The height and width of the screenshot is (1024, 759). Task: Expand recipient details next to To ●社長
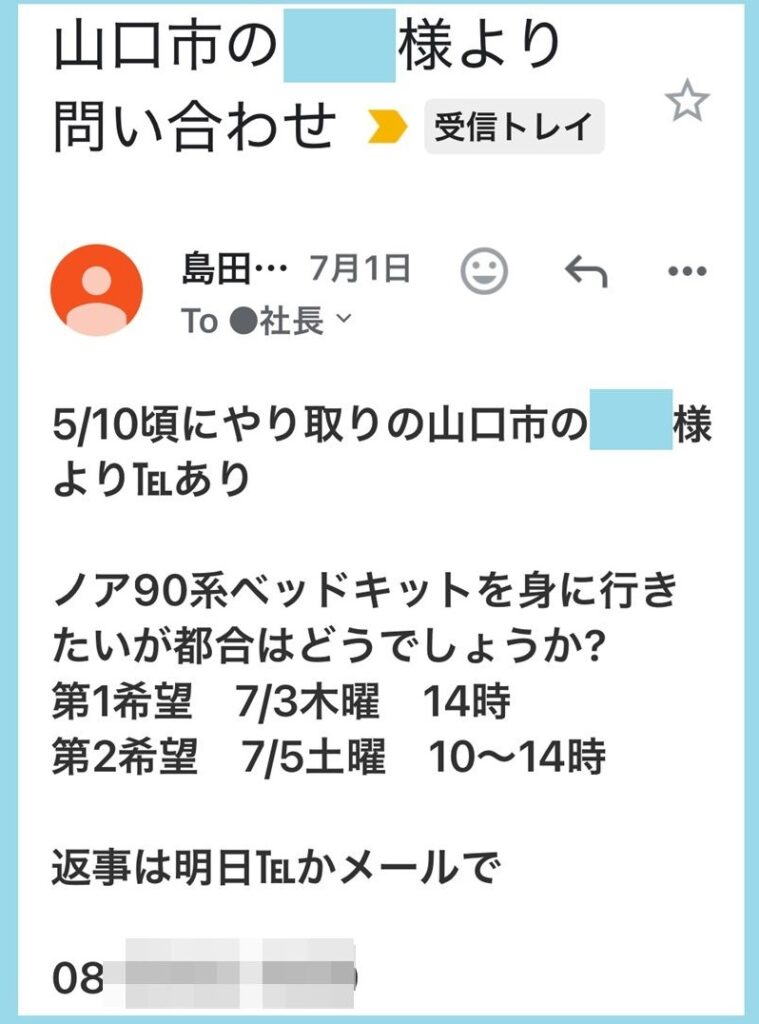pos(343,321)
